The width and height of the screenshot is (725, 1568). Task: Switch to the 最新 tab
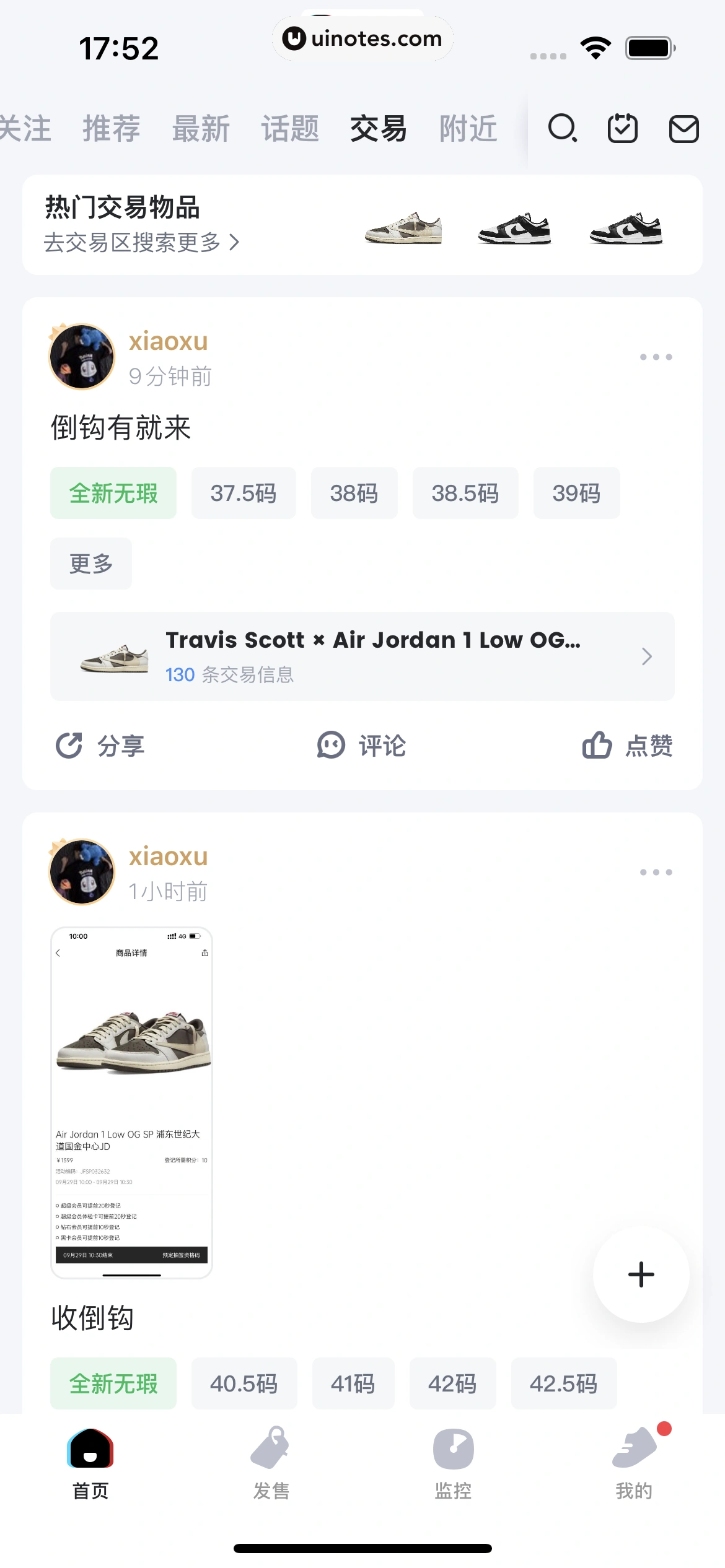201,129
